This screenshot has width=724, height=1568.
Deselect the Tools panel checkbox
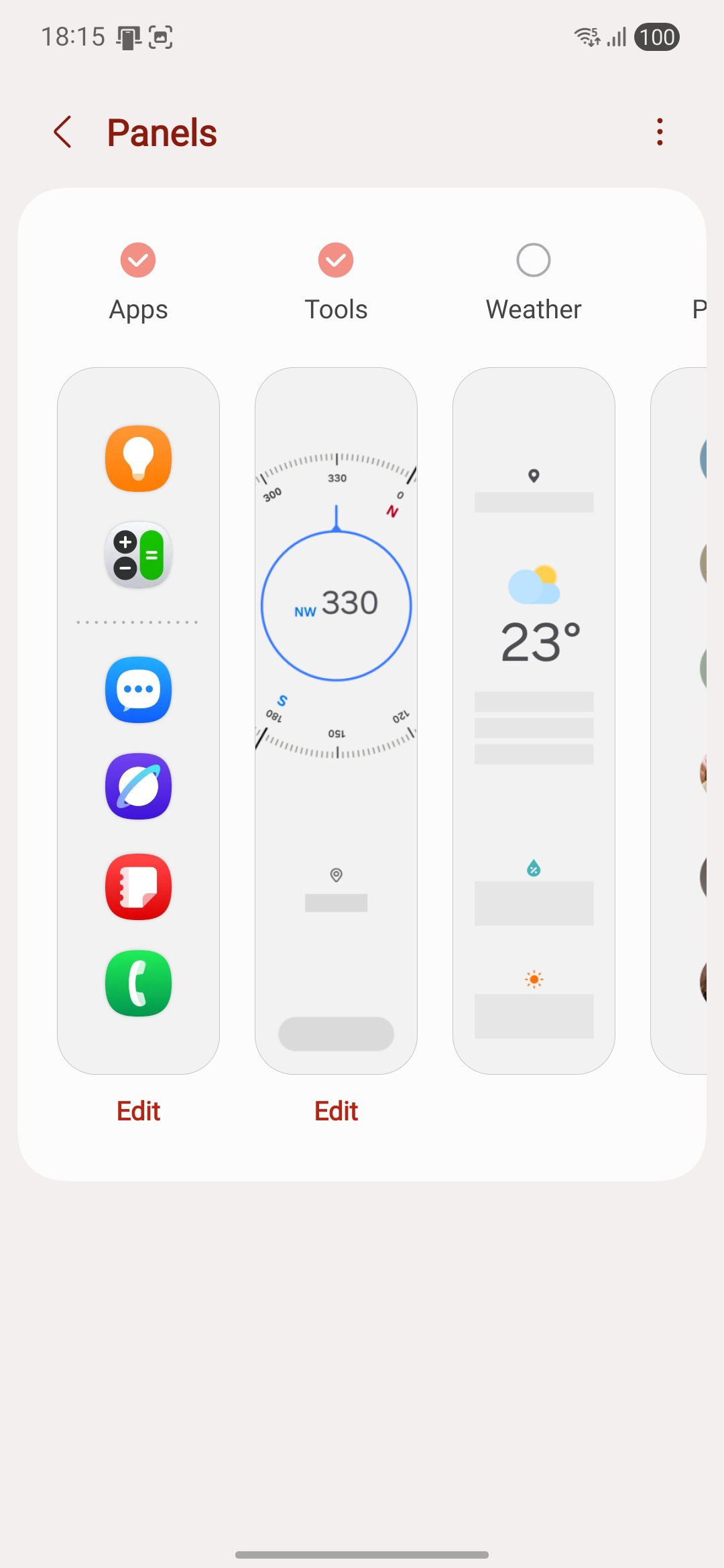(x=336, y=260)
